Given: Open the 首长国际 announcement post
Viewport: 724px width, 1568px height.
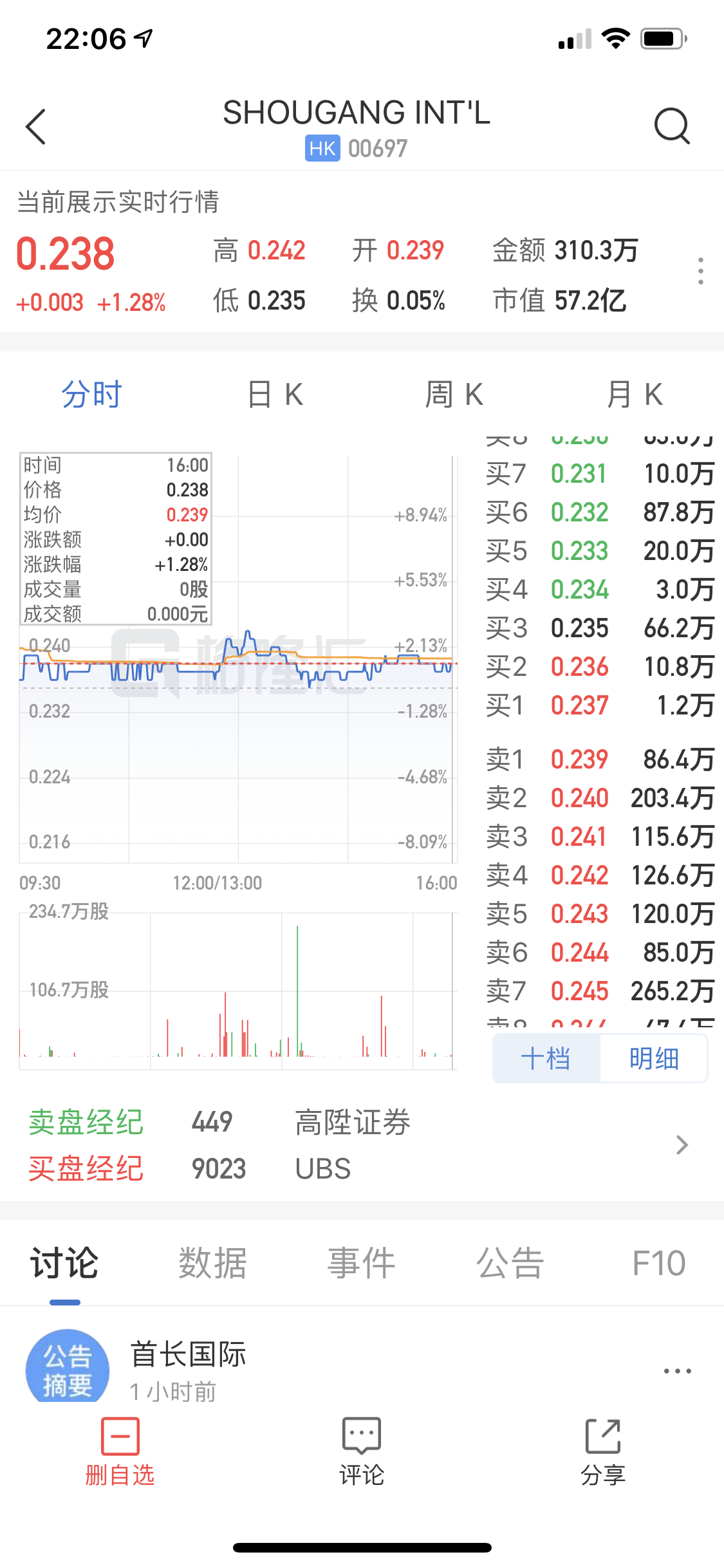Looking at the screenshot, I should [188, 1356].
